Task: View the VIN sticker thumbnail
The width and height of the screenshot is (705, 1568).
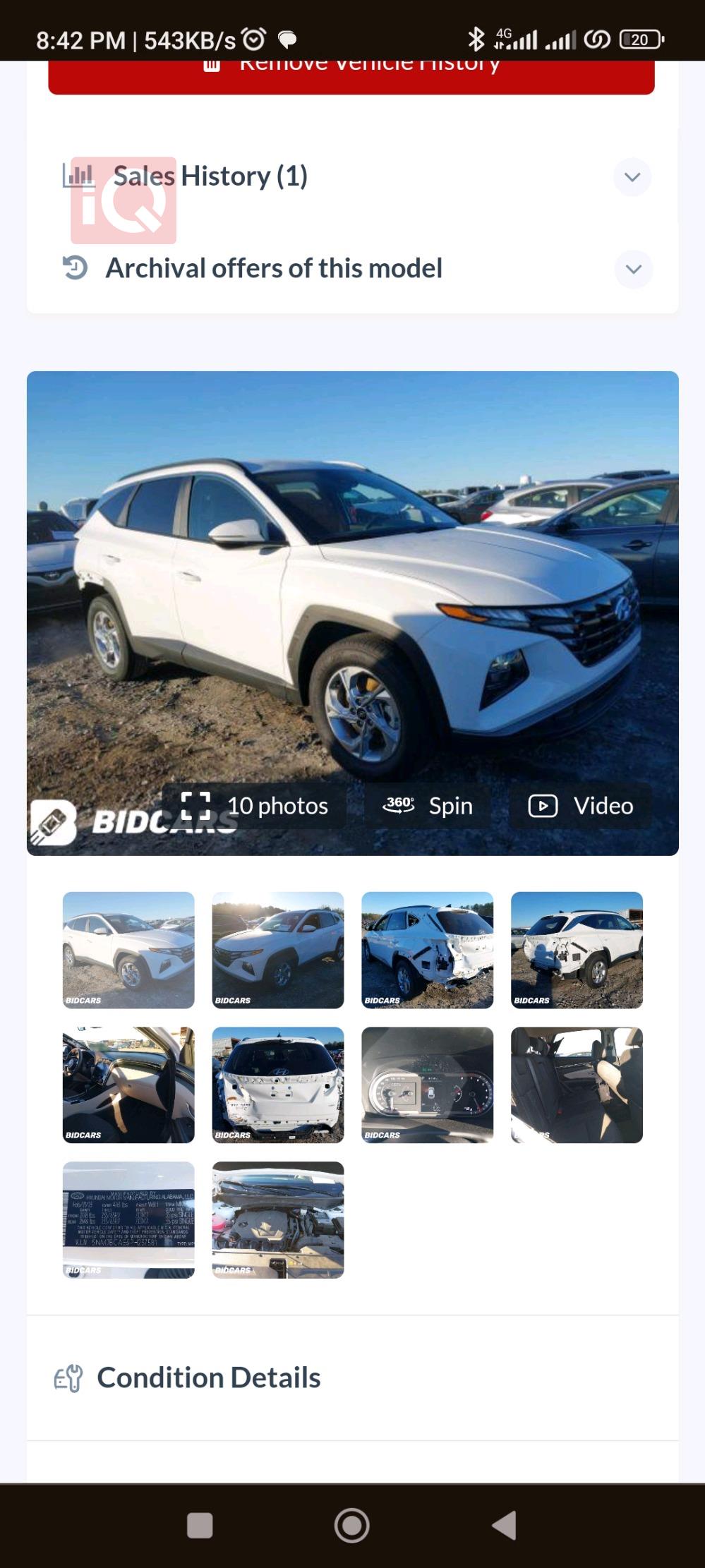Action: pos(128,1219)
